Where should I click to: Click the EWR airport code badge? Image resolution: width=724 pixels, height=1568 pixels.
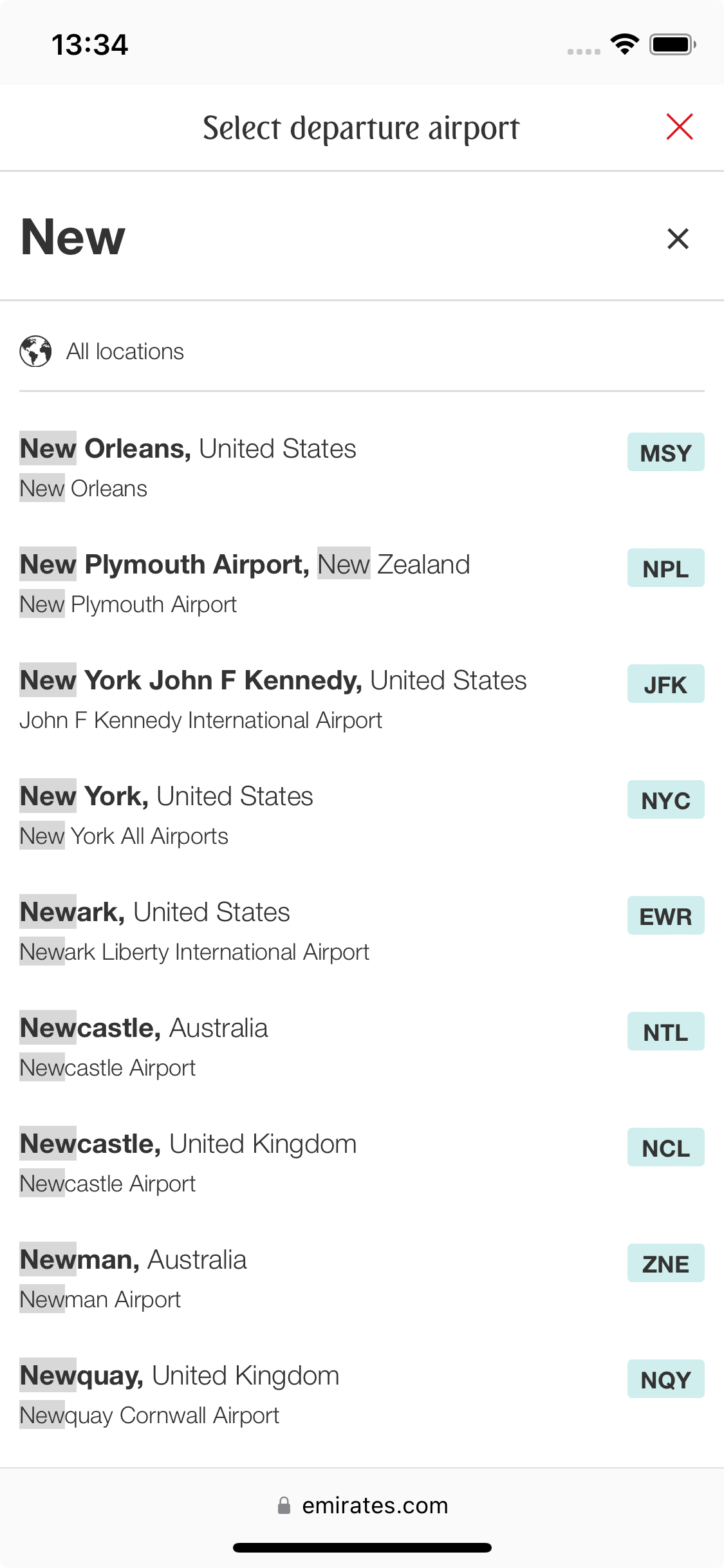(665, 915)
